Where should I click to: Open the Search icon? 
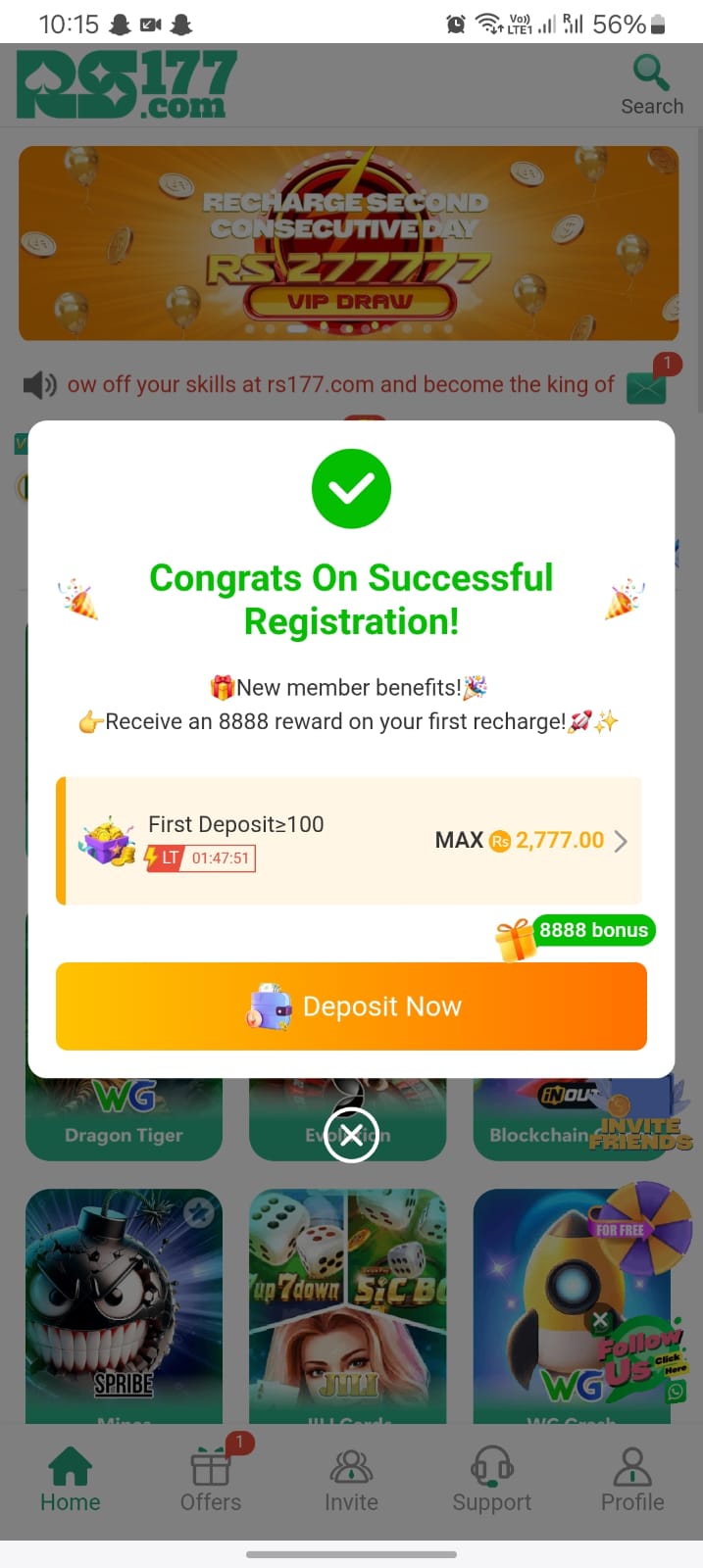pyautogui.click(x=651, y=85)
